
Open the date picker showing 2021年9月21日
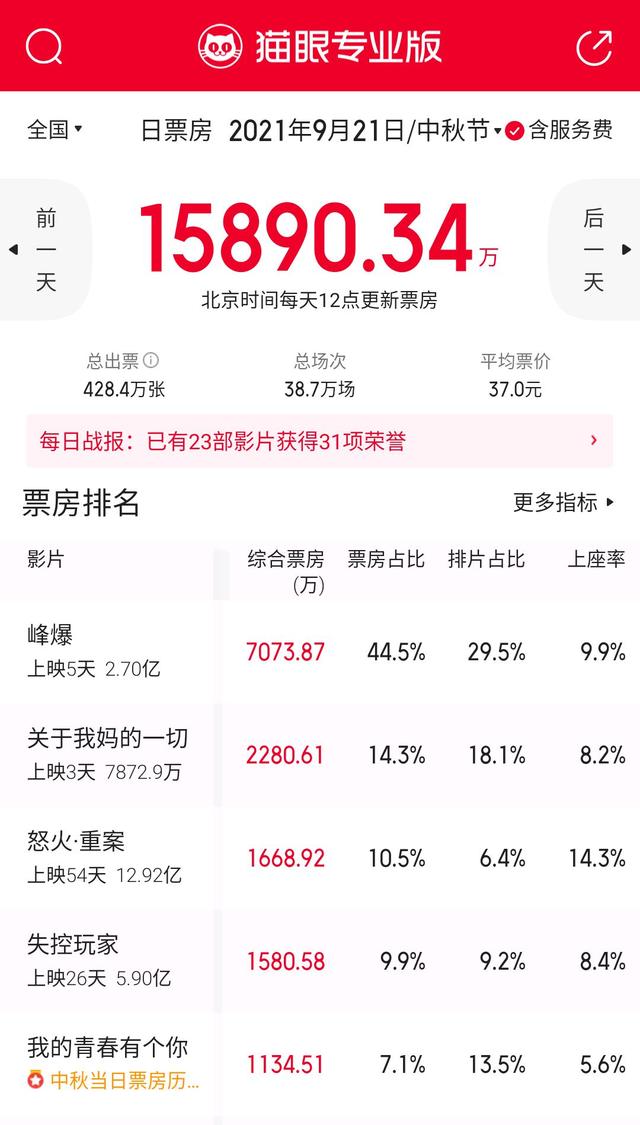(x=364, y=131)
